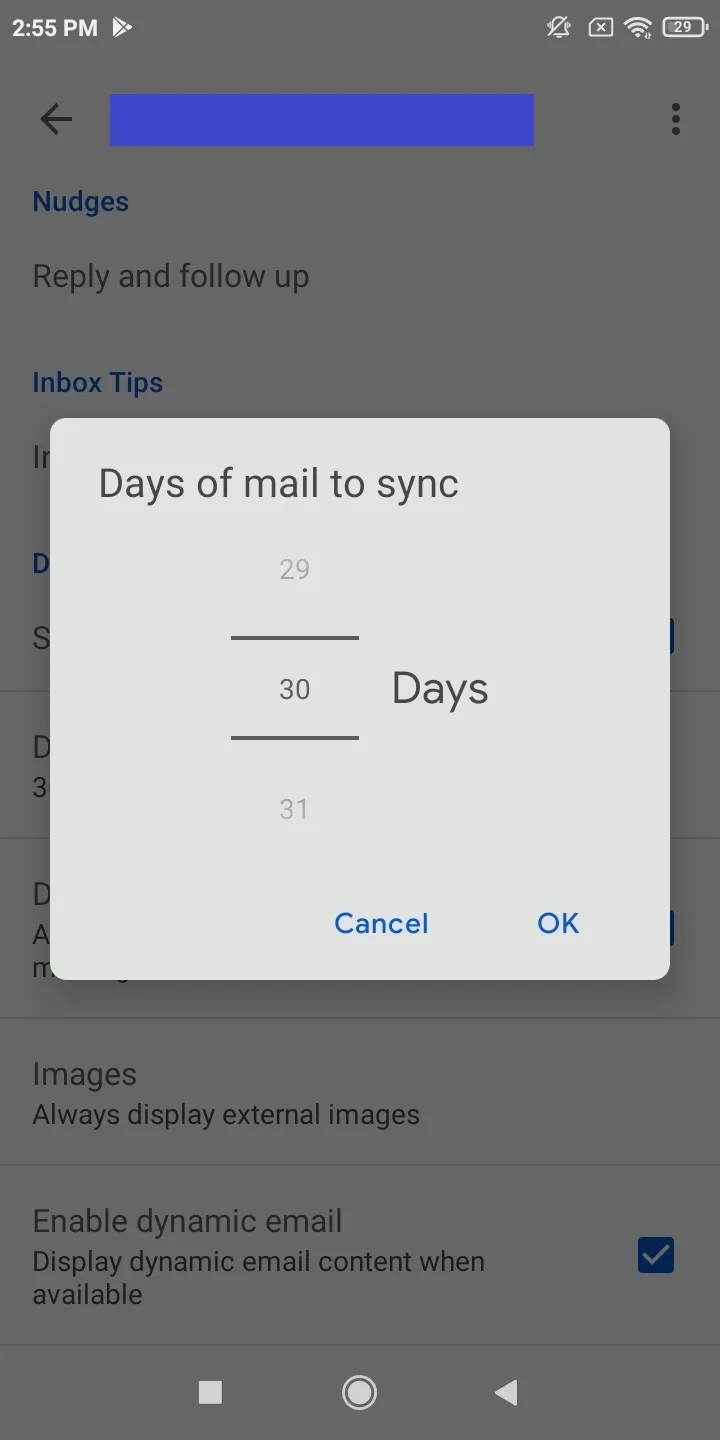Tap the 30 value to edit it
720x1440 pixels.
(294, 688)
